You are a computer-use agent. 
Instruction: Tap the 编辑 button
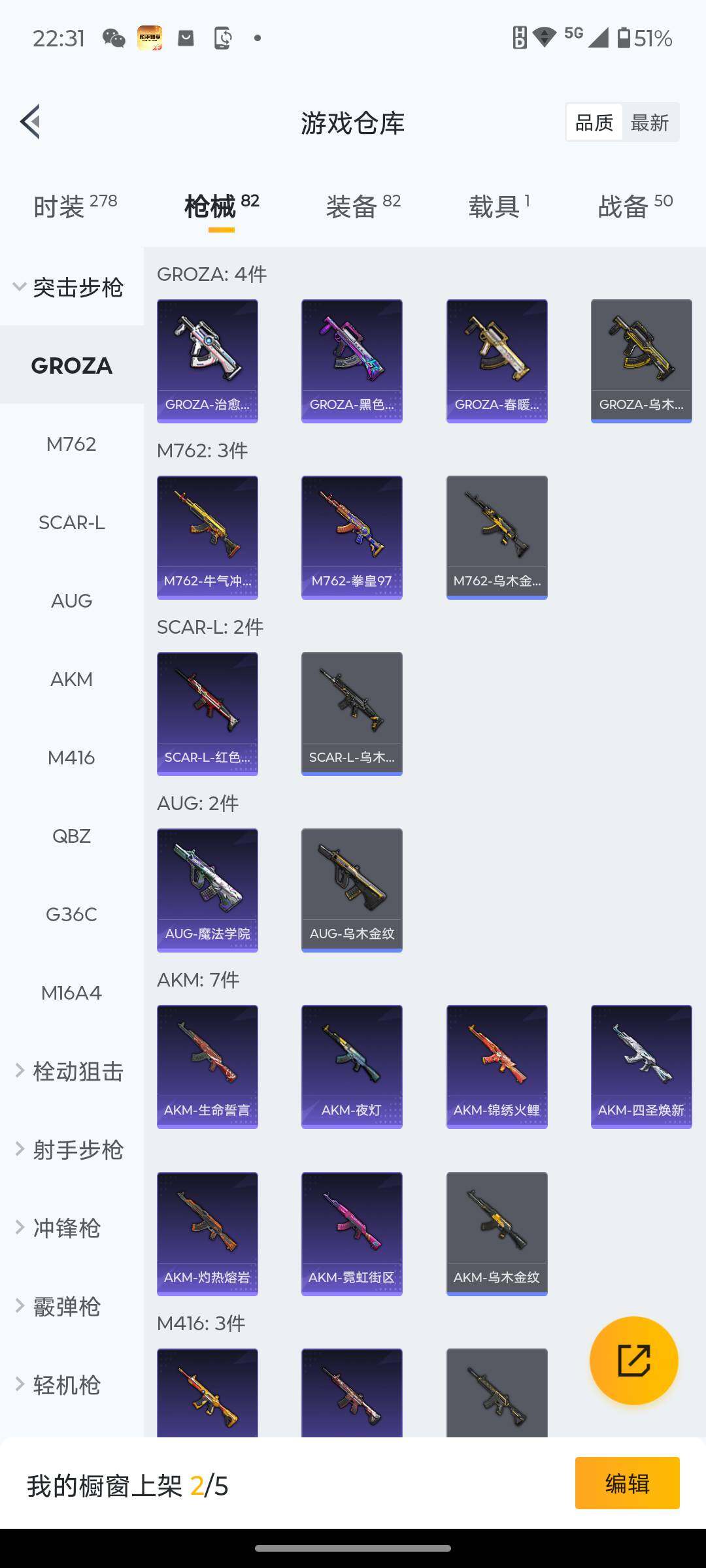627,1483
